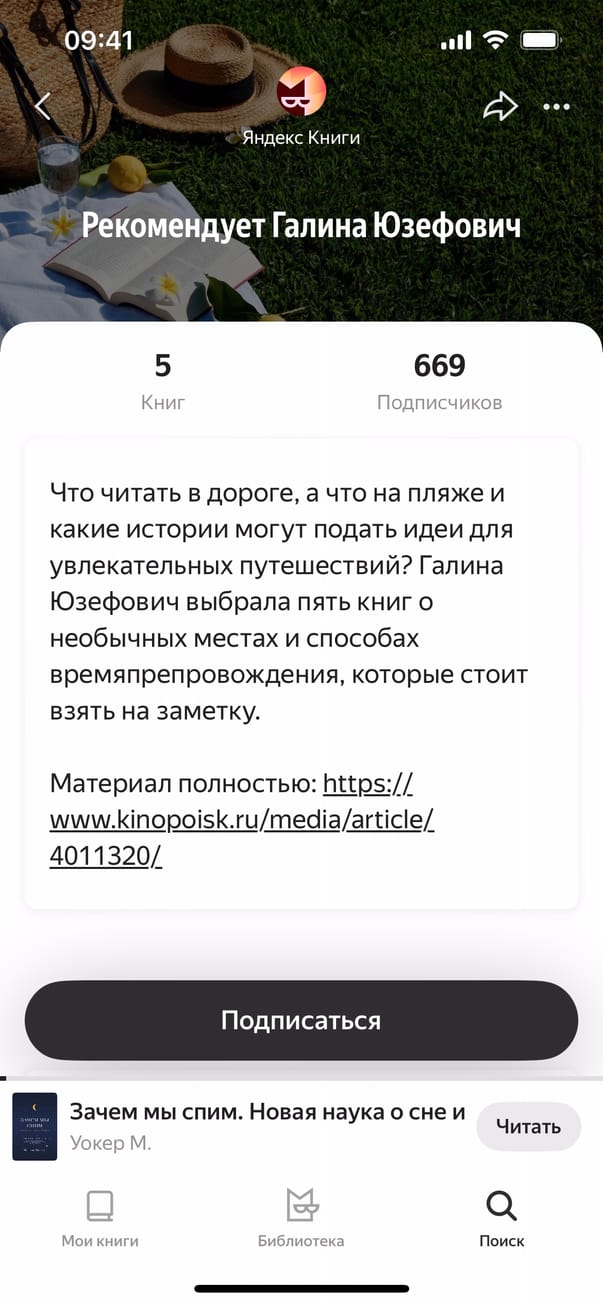Open the Поиск tab
The height and width of the screenshot is (1305, 603).
(x=501, y=1219)
